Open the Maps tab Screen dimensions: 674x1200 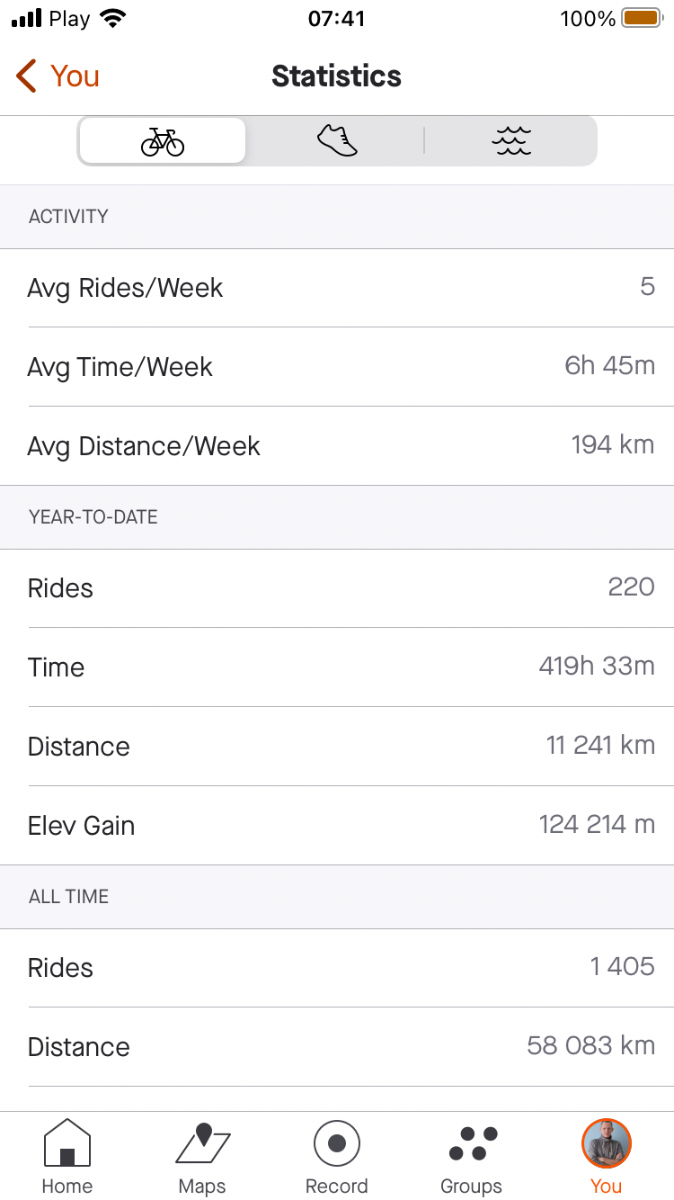click(x=202, y=1157)
